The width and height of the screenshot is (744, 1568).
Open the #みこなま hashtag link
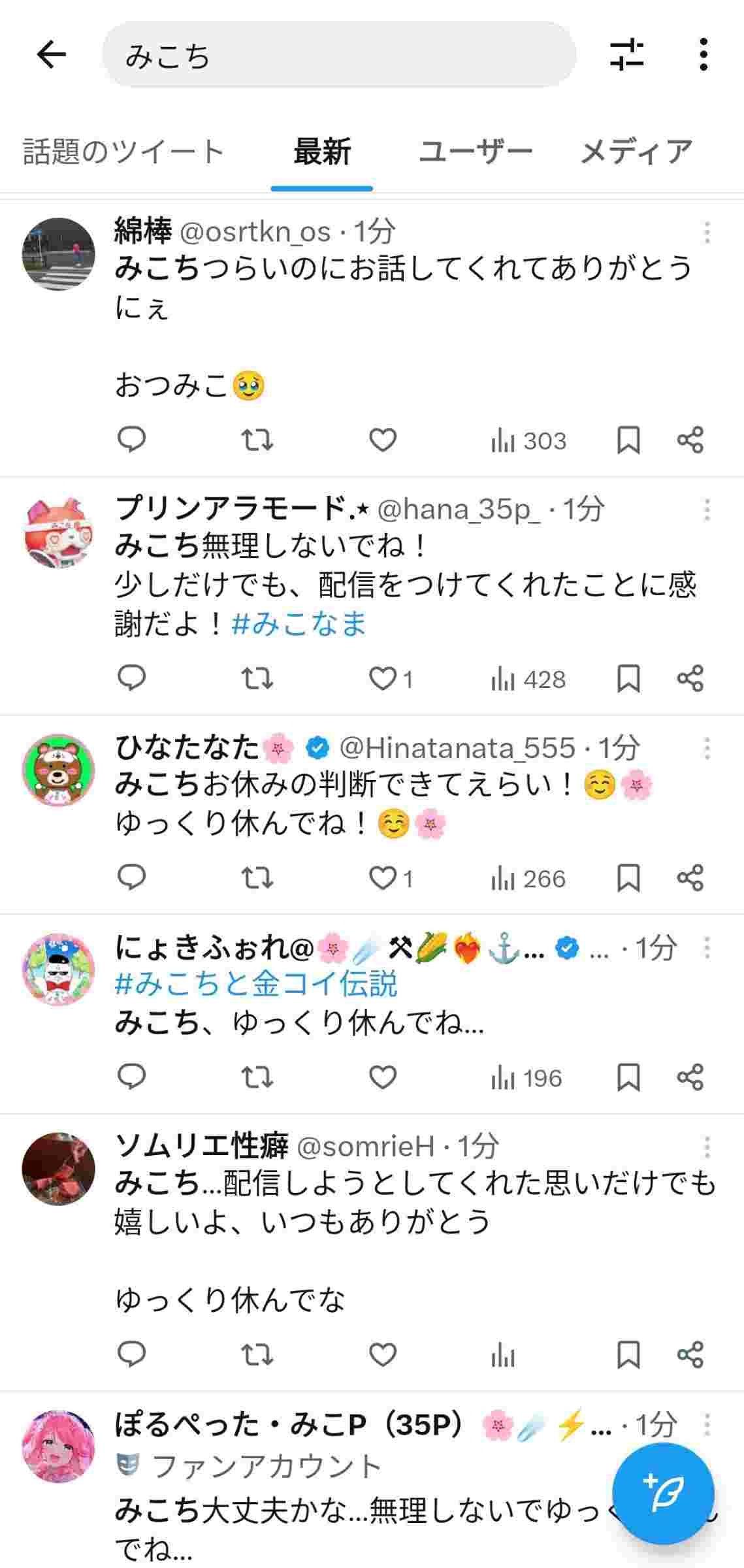[x=299, y=624]
